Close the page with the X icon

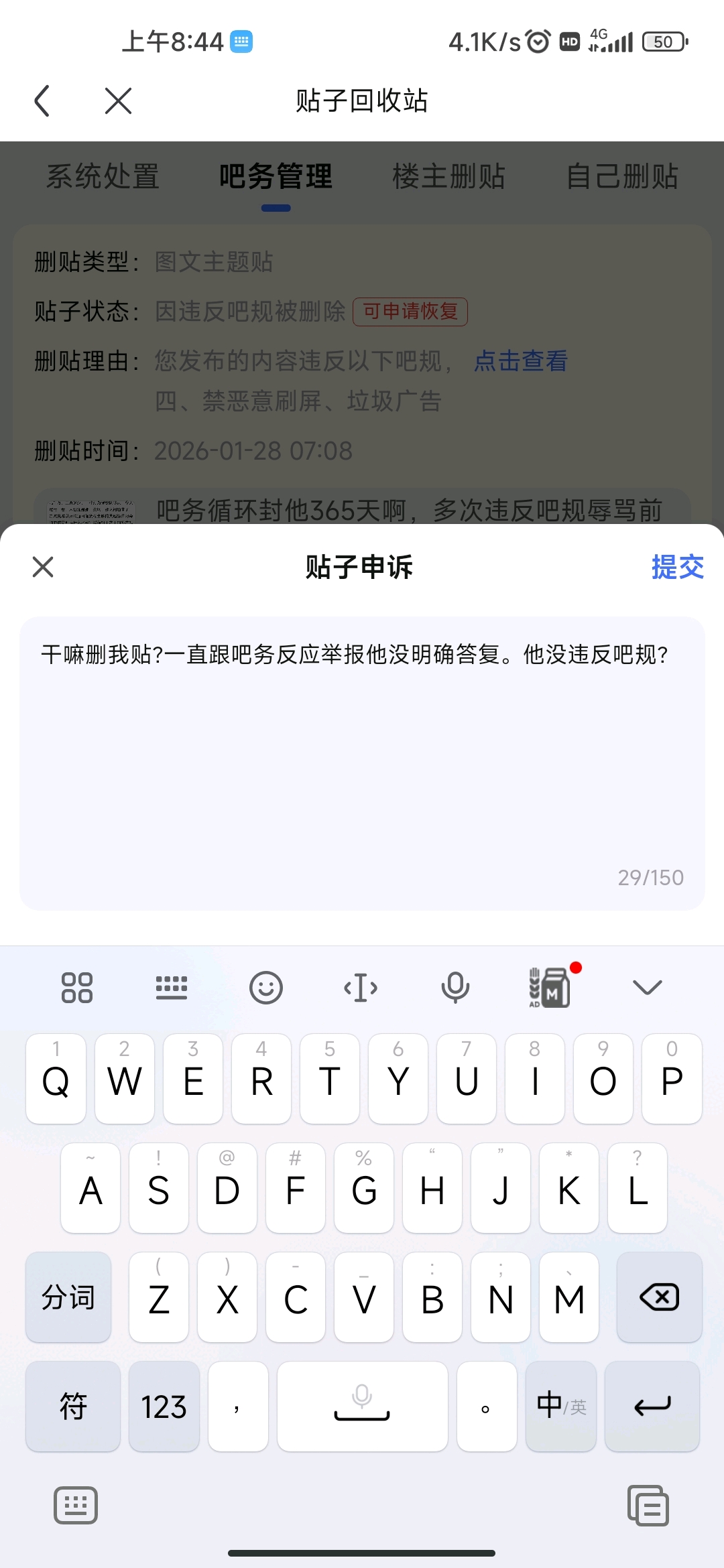pyautogui.click(x=118, y=101)
